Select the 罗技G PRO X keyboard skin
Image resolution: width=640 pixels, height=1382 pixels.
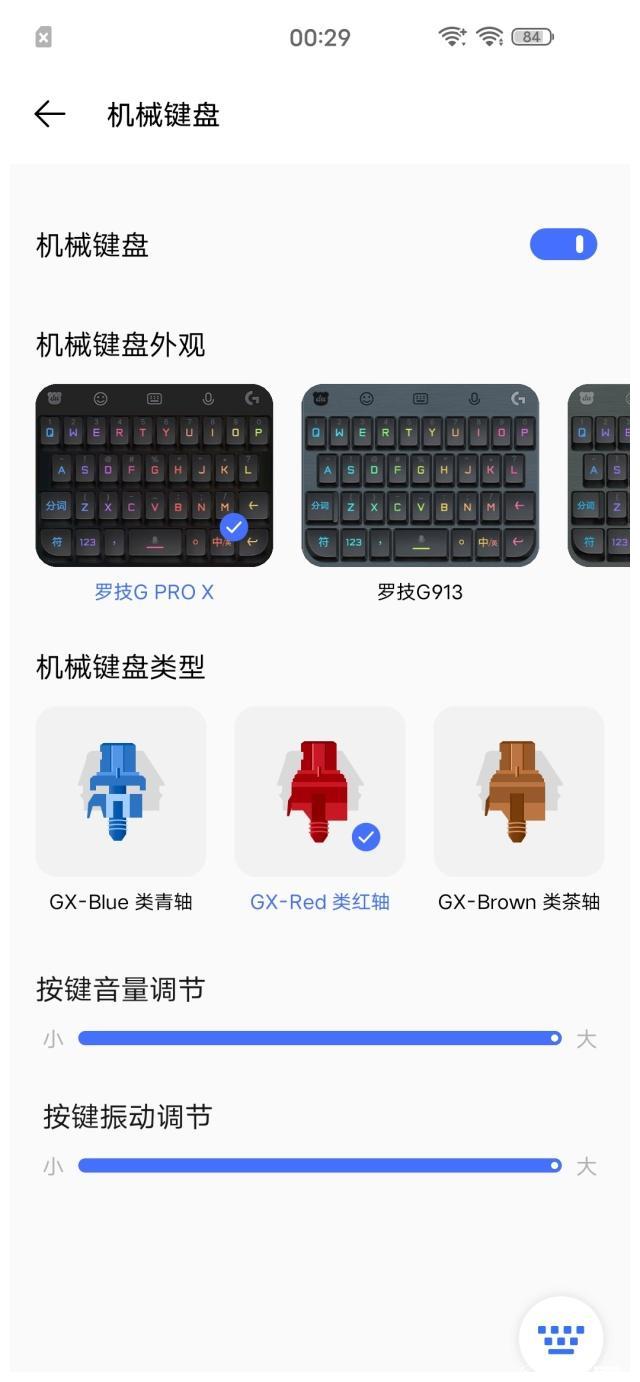click(x=154, y=476)
